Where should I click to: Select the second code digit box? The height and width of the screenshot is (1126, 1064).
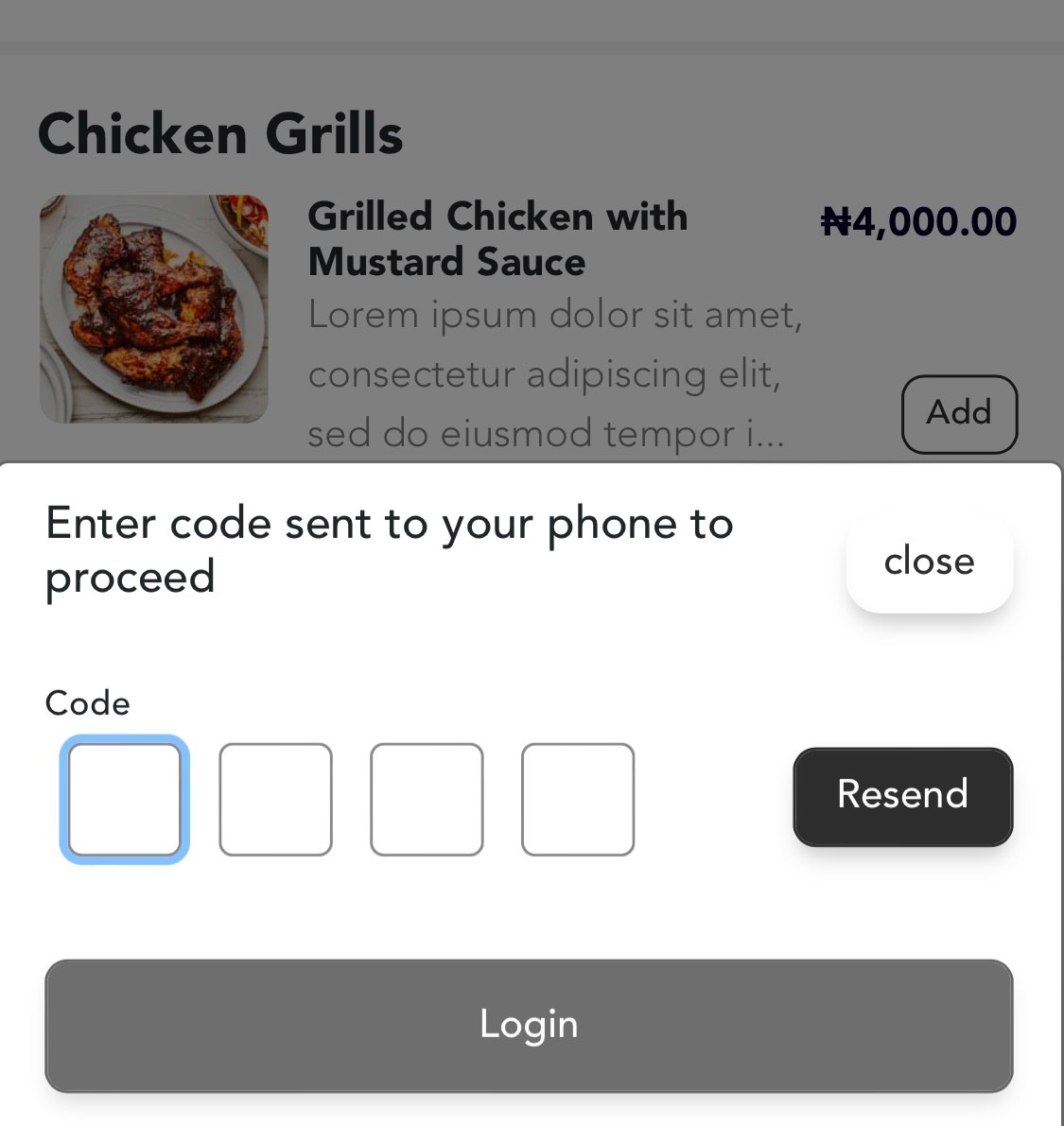[275, 800]
